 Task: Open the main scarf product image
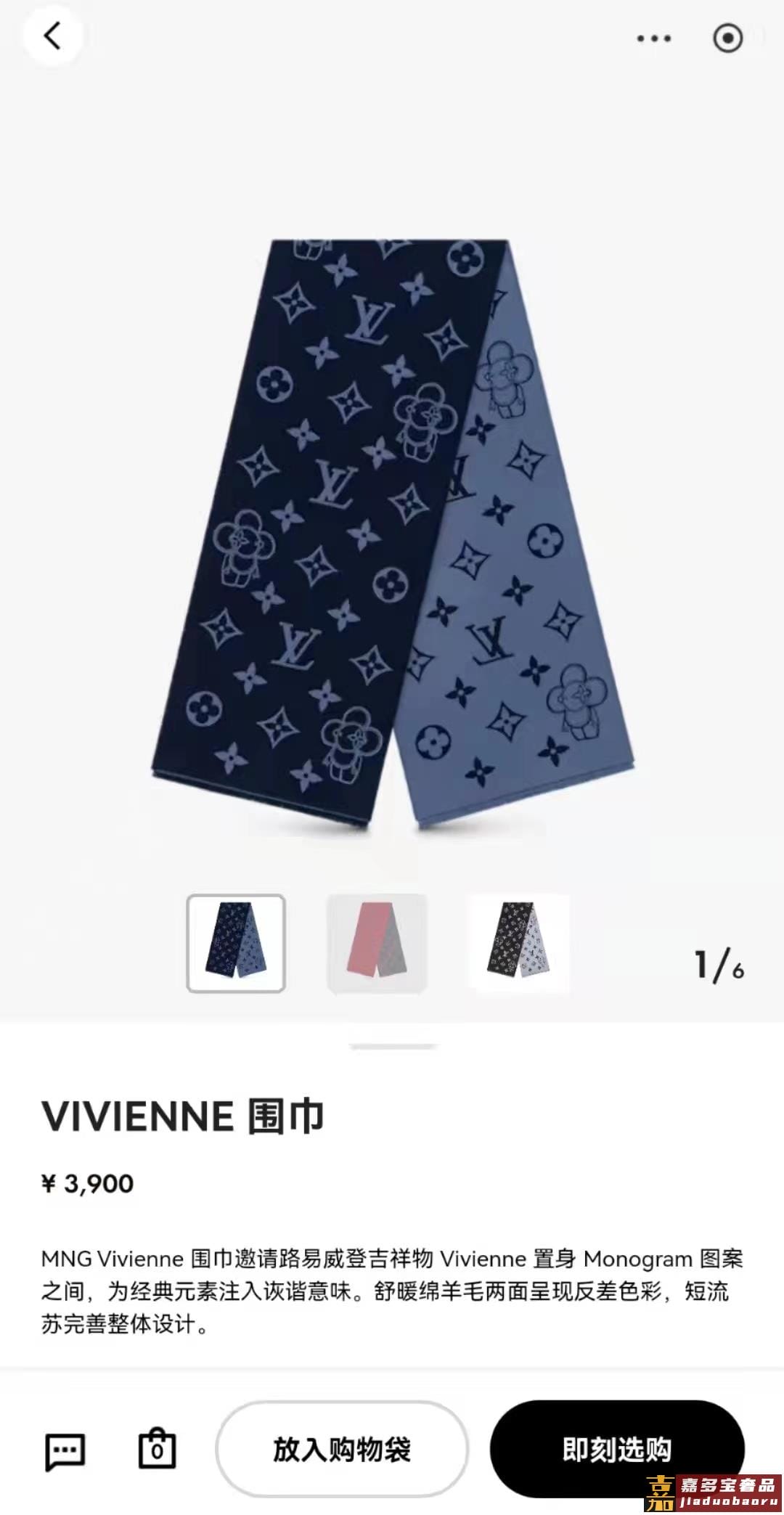[x=392, y=534]
